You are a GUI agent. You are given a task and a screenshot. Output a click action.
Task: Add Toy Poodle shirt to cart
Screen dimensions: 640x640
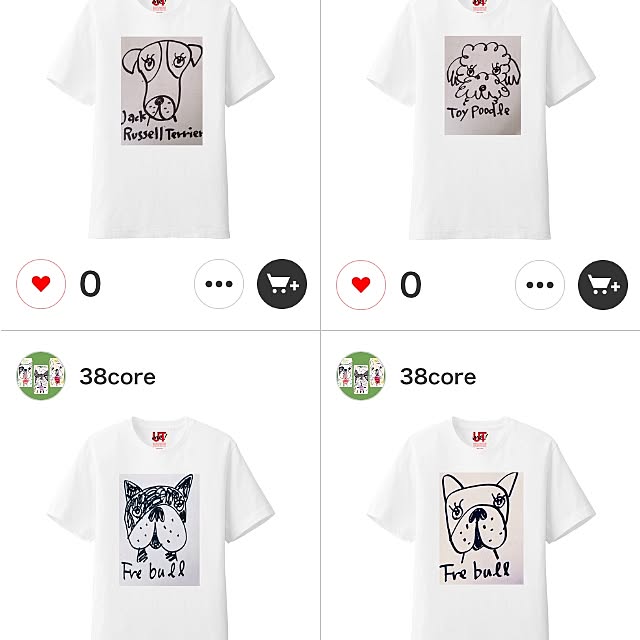(x=603, y=284)
